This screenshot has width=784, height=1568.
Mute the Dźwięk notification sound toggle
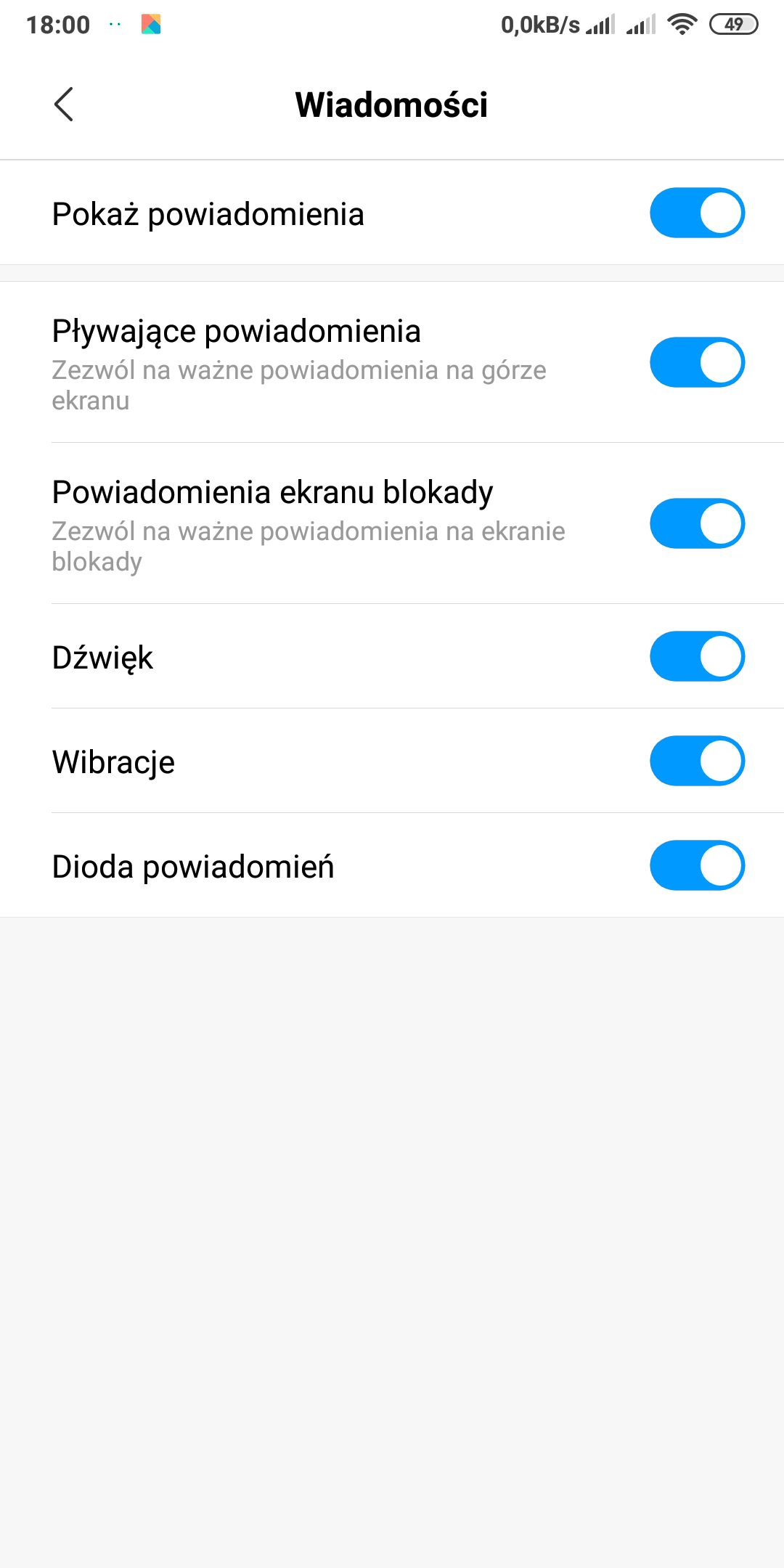pos(697,656)
